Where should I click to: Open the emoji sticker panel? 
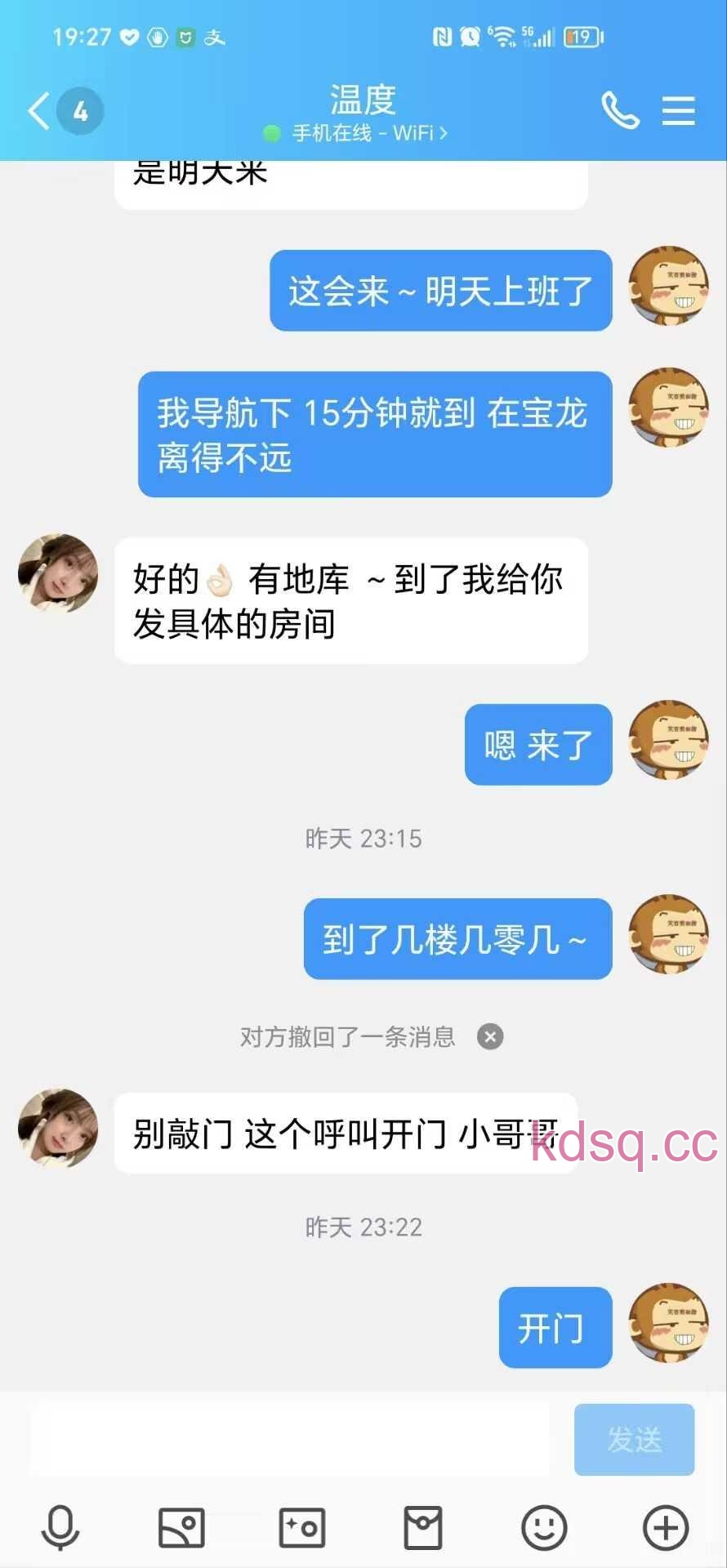(x=544, y=1527)
